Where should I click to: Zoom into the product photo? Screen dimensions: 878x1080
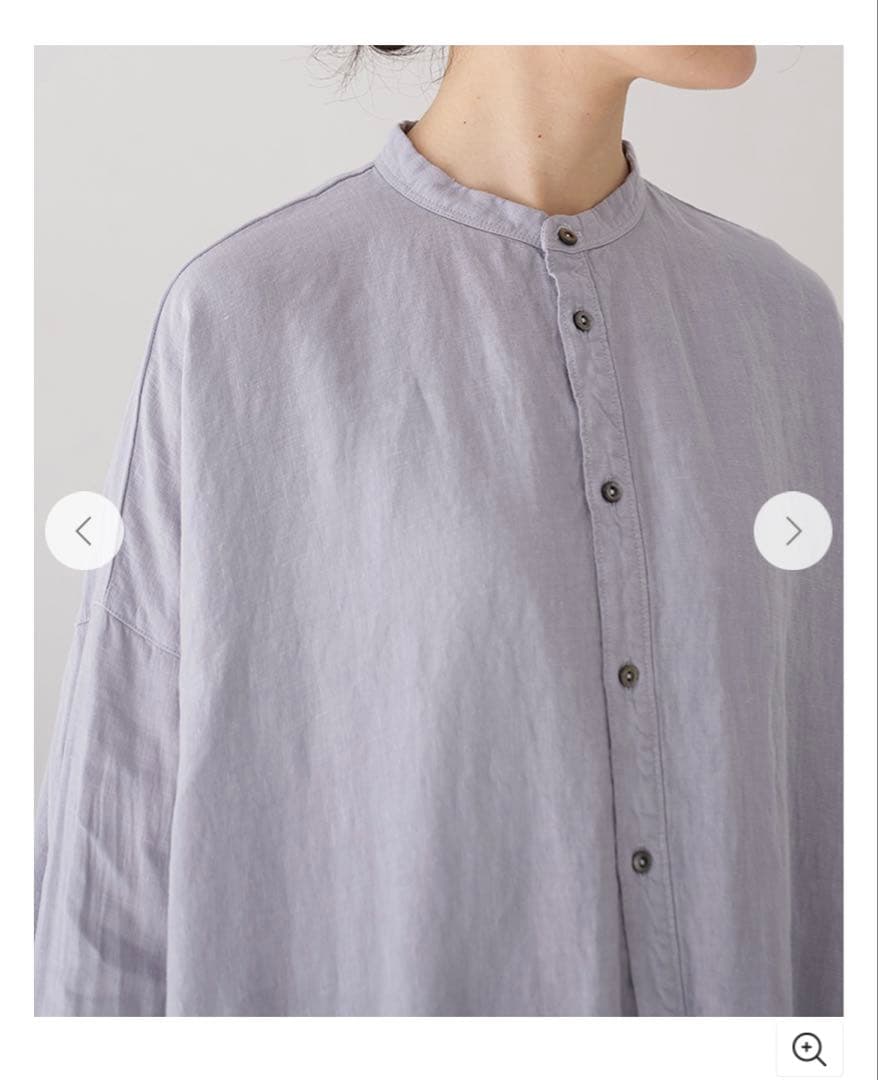tap(809, 1049)
